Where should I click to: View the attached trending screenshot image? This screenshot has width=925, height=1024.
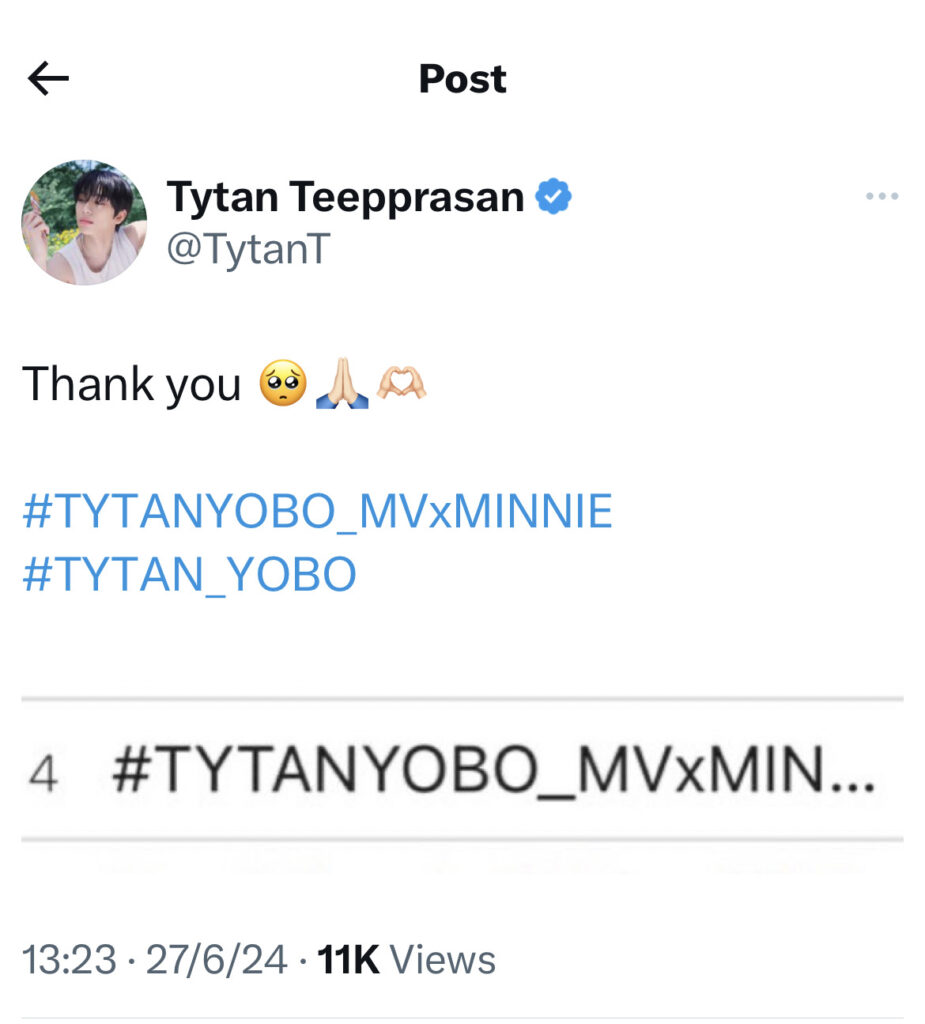(x=462, y=770)
